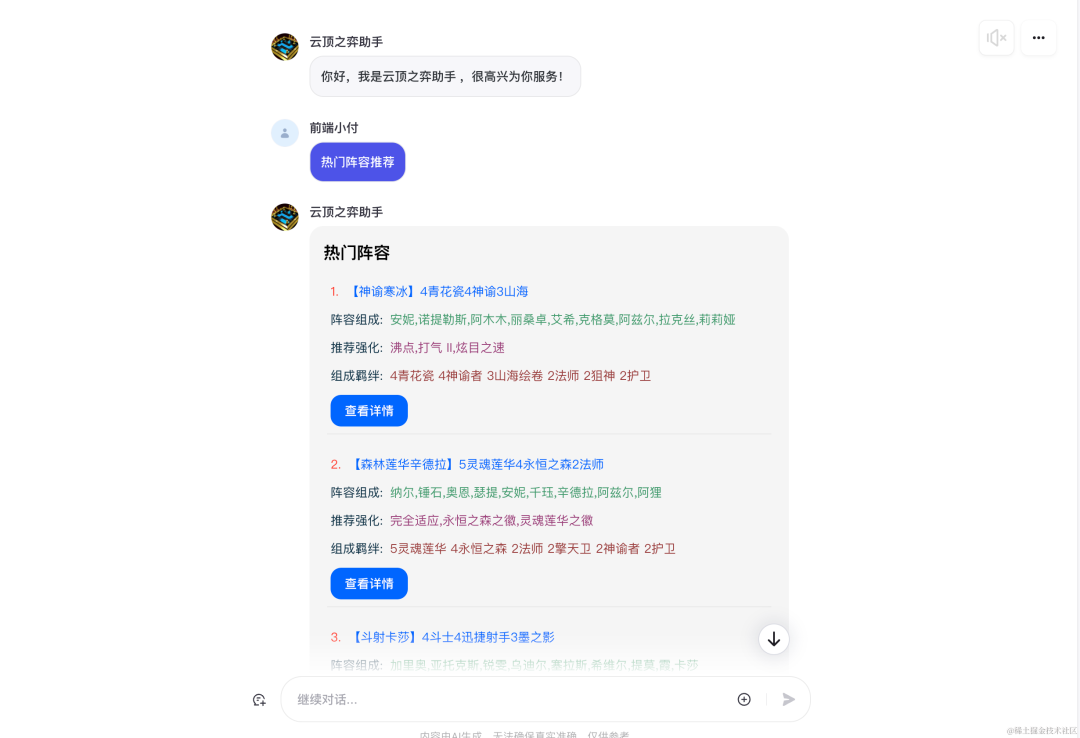Start a new conversation with the chat-plus icon
The width and height of the screenshot is (1080, 738).
pos(259,700)
